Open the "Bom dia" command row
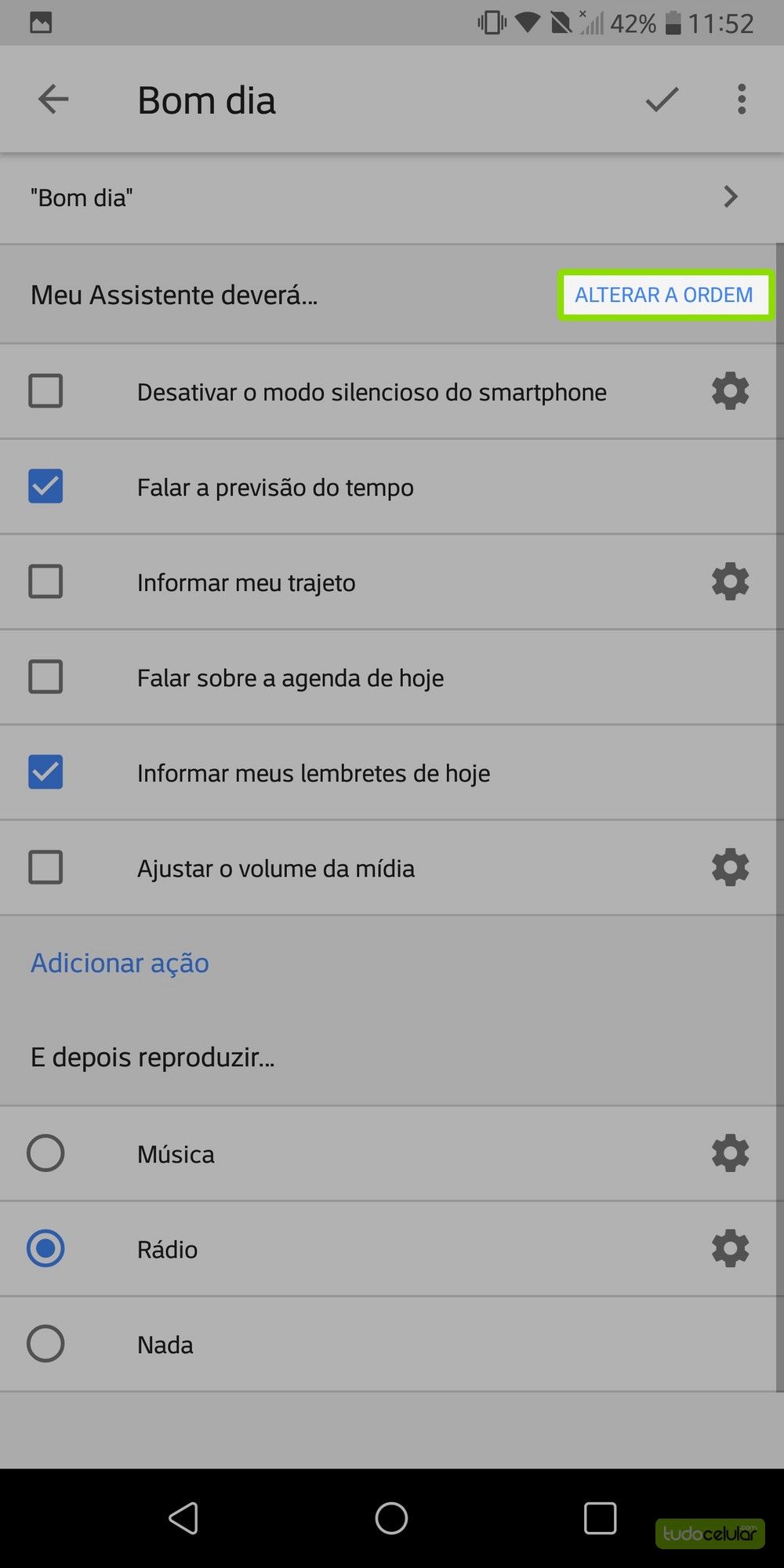Viewport: 784px width, 1568px height. pos(384,198)
